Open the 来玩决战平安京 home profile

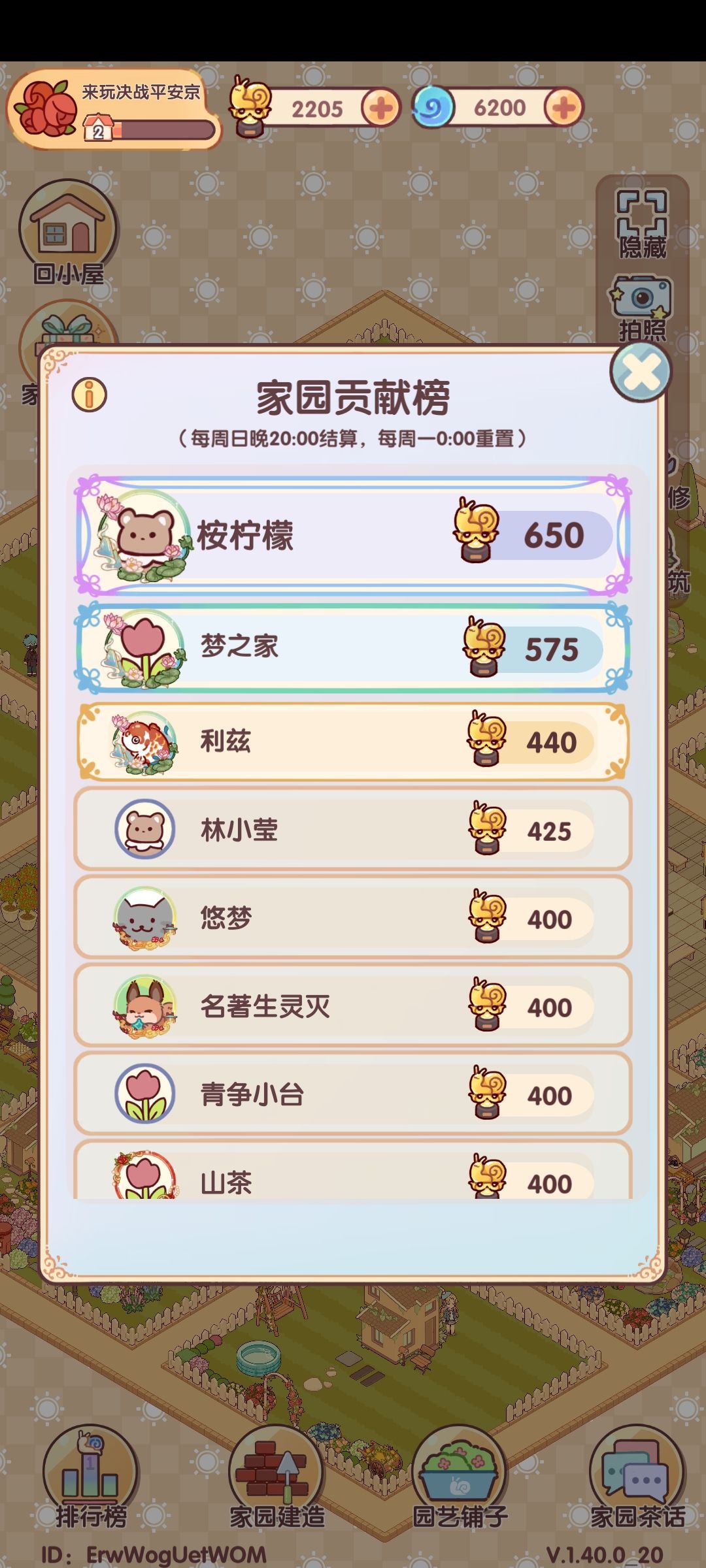pos(114,110)
